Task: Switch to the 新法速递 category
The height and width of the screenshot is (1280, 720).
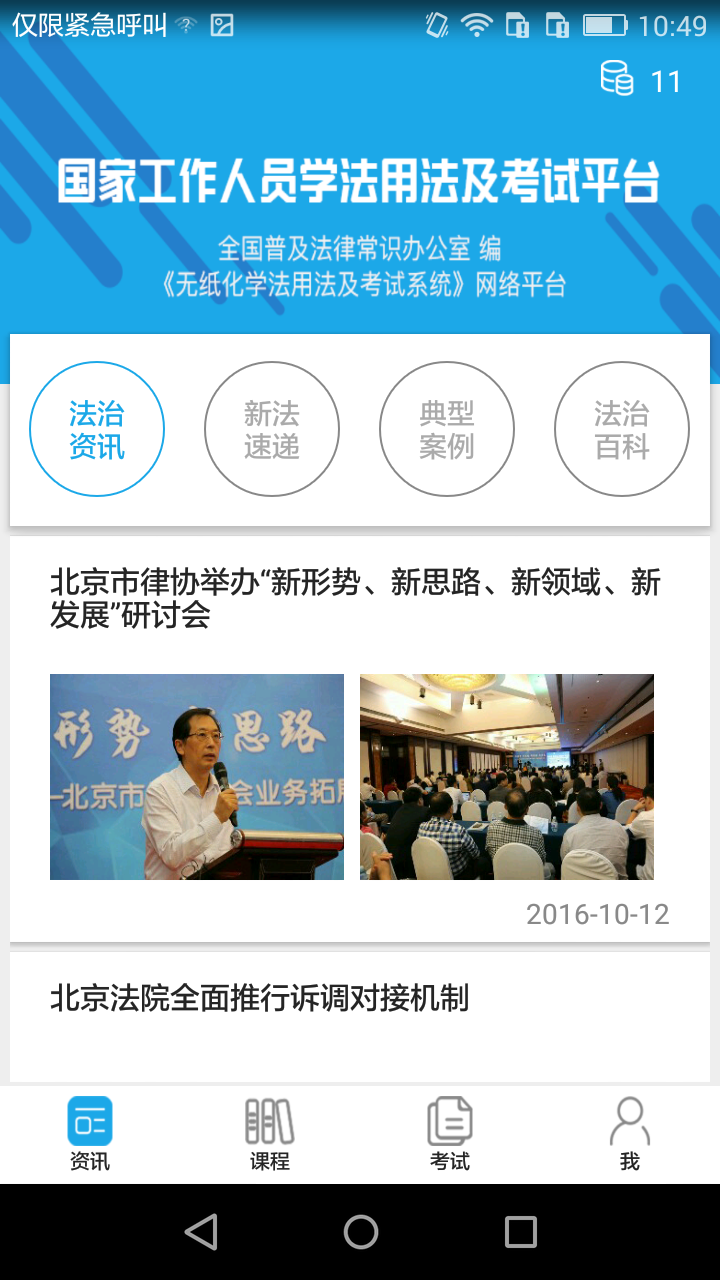Action: (272, 429)
